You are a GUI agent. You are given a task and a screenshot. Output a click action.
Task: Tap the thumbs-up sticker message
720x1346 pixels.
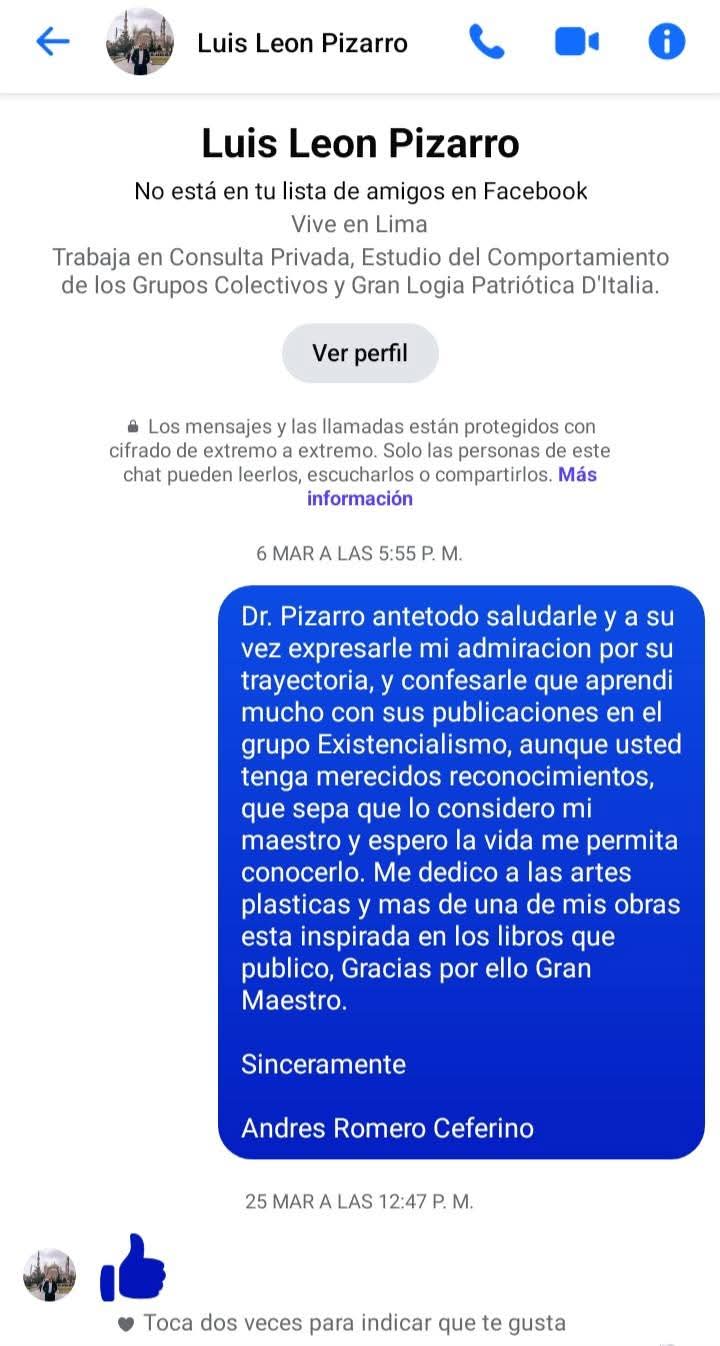133,1268
